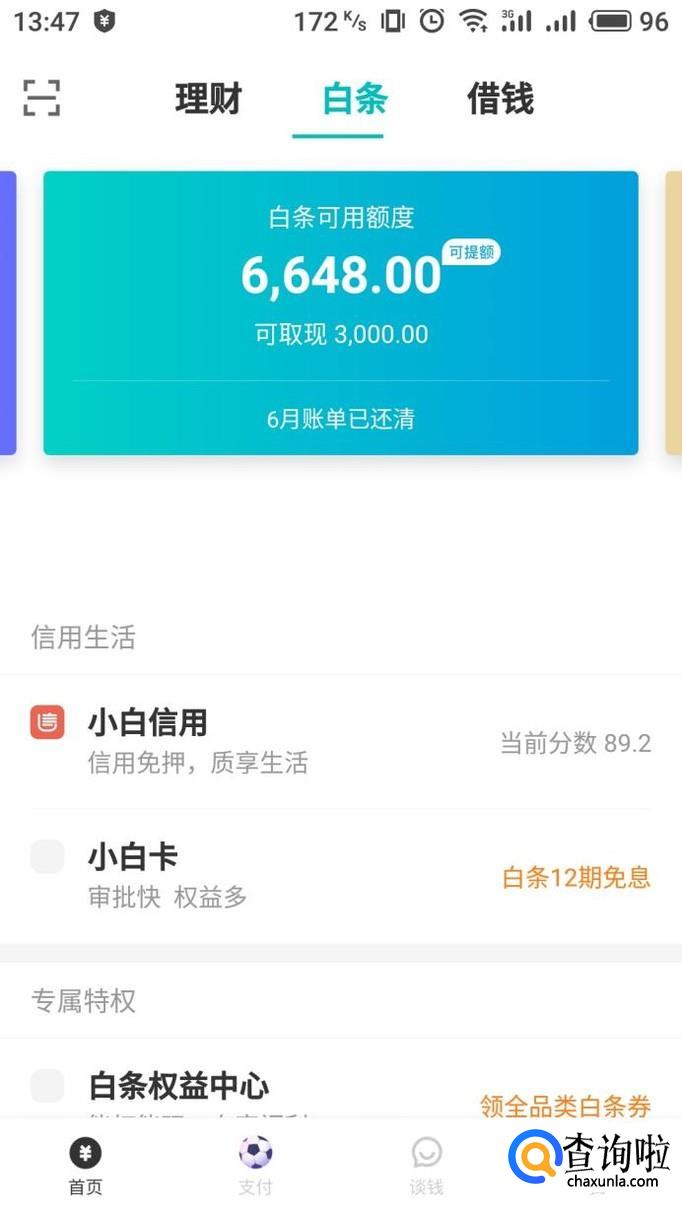Switch to the 支付 bottom tab
682x1212 pixels.
(x=255, y=1166)
